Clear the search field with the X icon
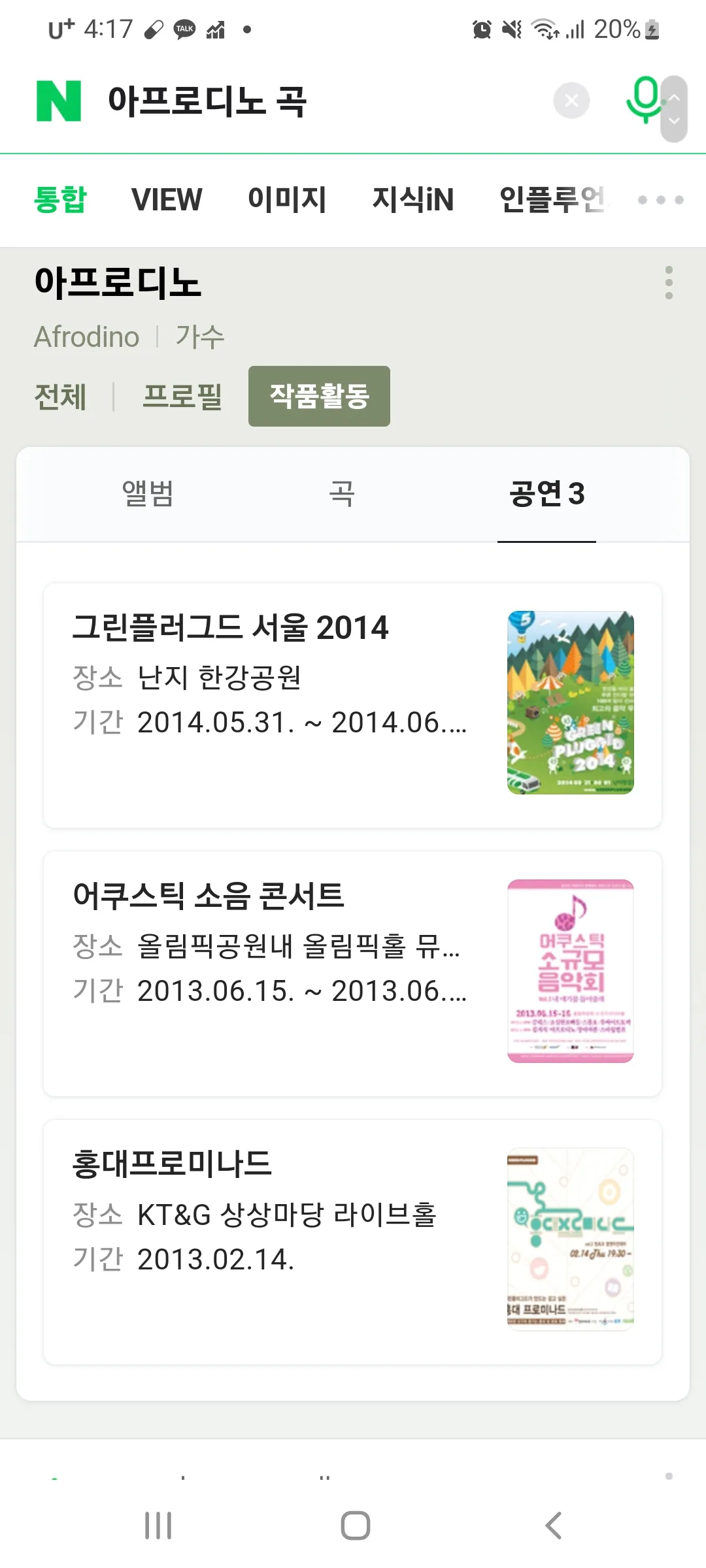Viewport: 706px width, 1568px height. [x=571, y=99]
